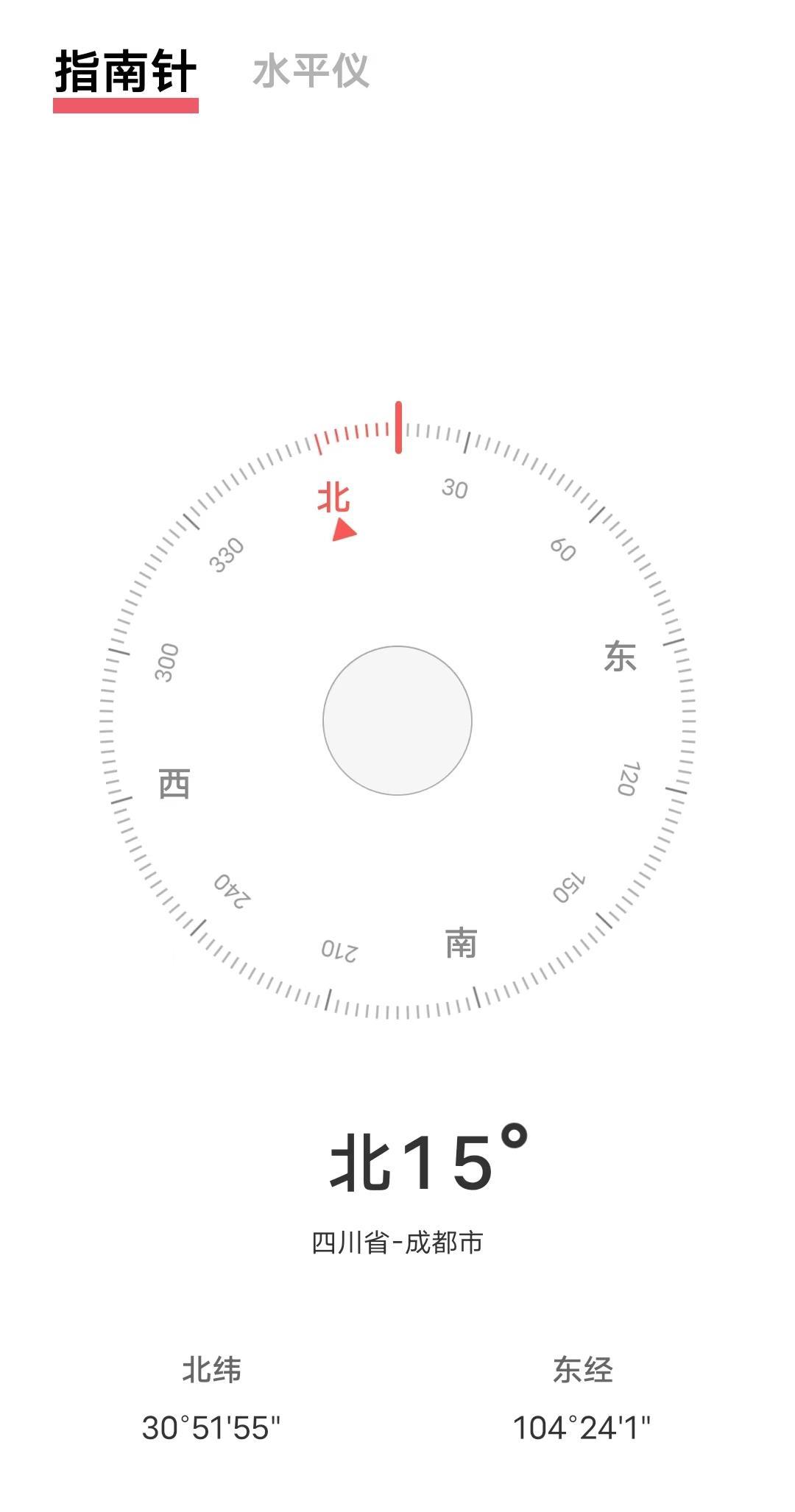Screen dimensions: 795x1512
Task: Switch to the 水平仪 tab
Action: coord(310,71)
